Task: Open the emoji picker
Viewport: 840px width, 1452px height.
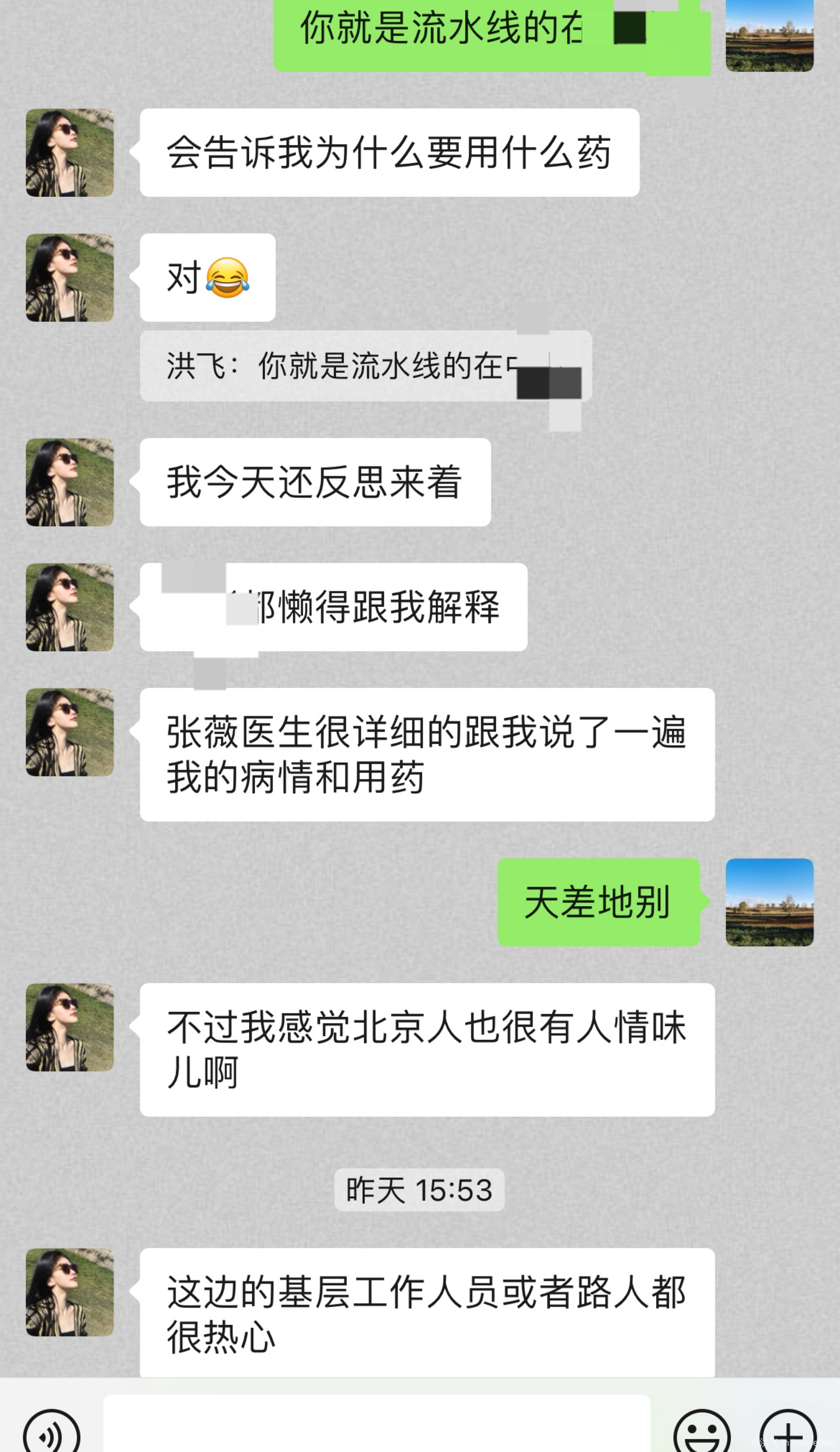Action: tap(701, 1434)
